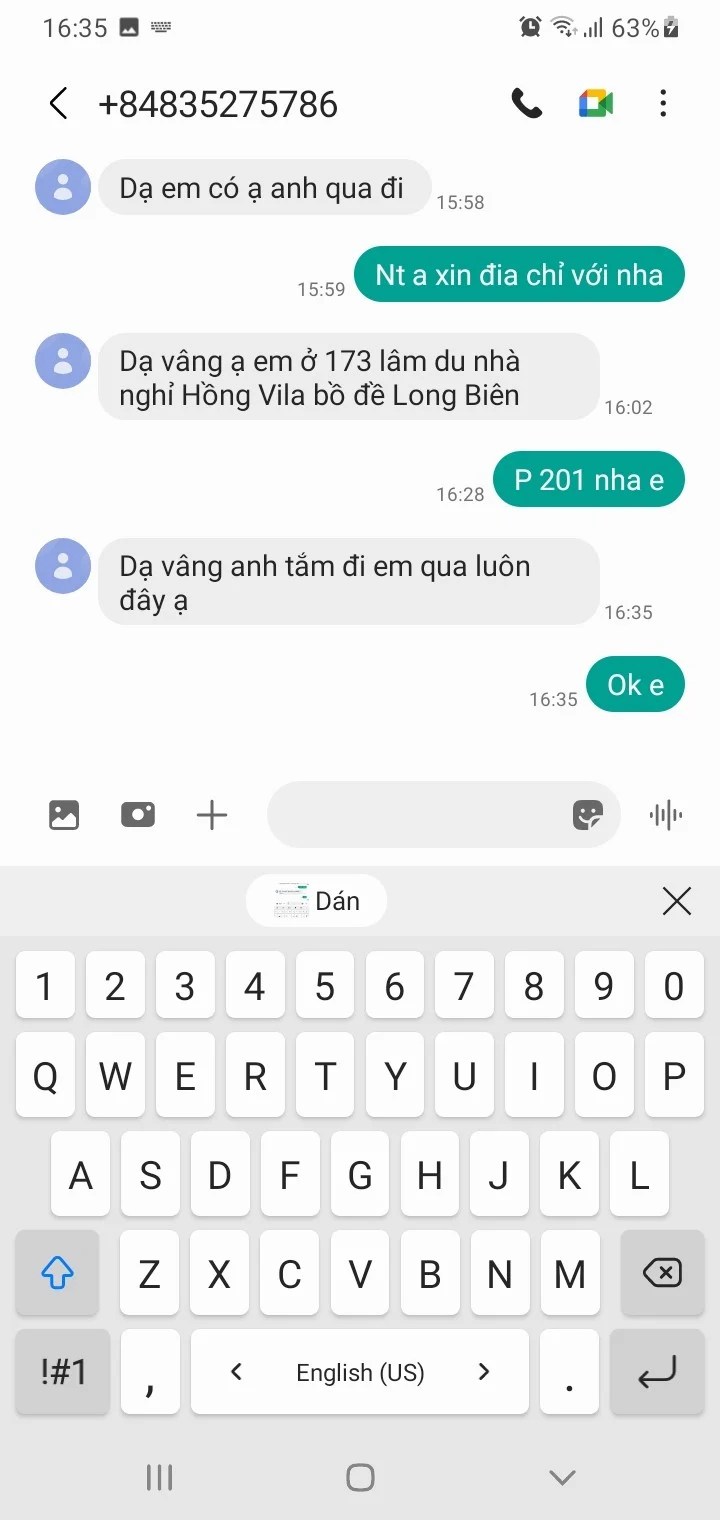Viewport: 720px width, 1520px height.
Task: Open the sticker and emoji picker
Action: (x=588, y=815)
